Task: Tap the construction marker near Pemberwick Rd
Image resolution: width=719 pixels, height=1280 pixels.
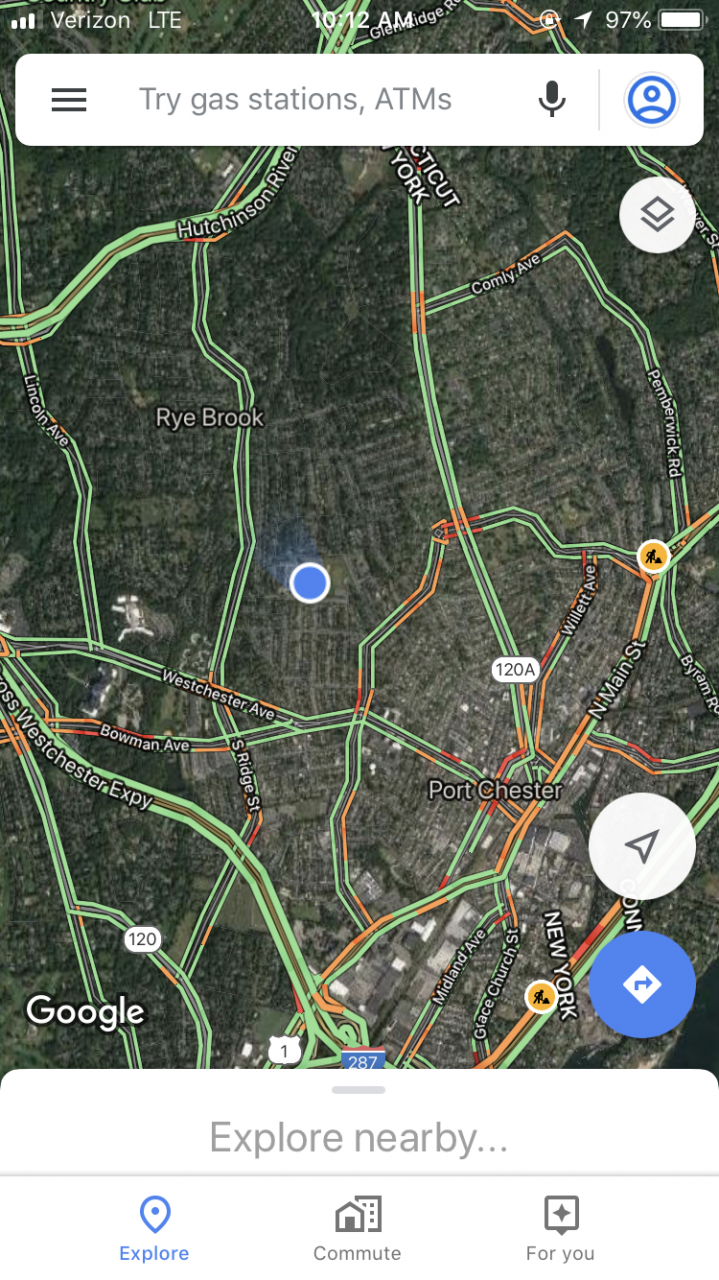Action: point(654,555)
